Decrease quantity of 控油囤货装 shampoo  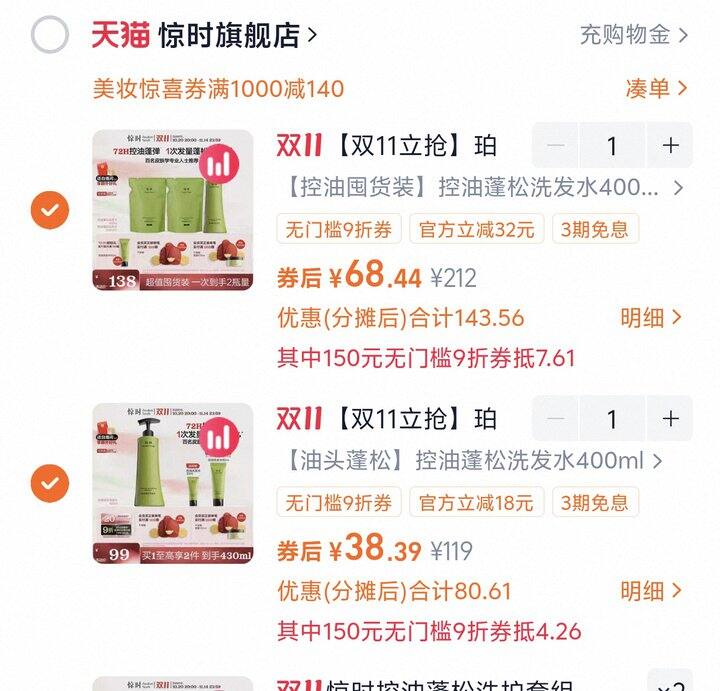point(556,146)
